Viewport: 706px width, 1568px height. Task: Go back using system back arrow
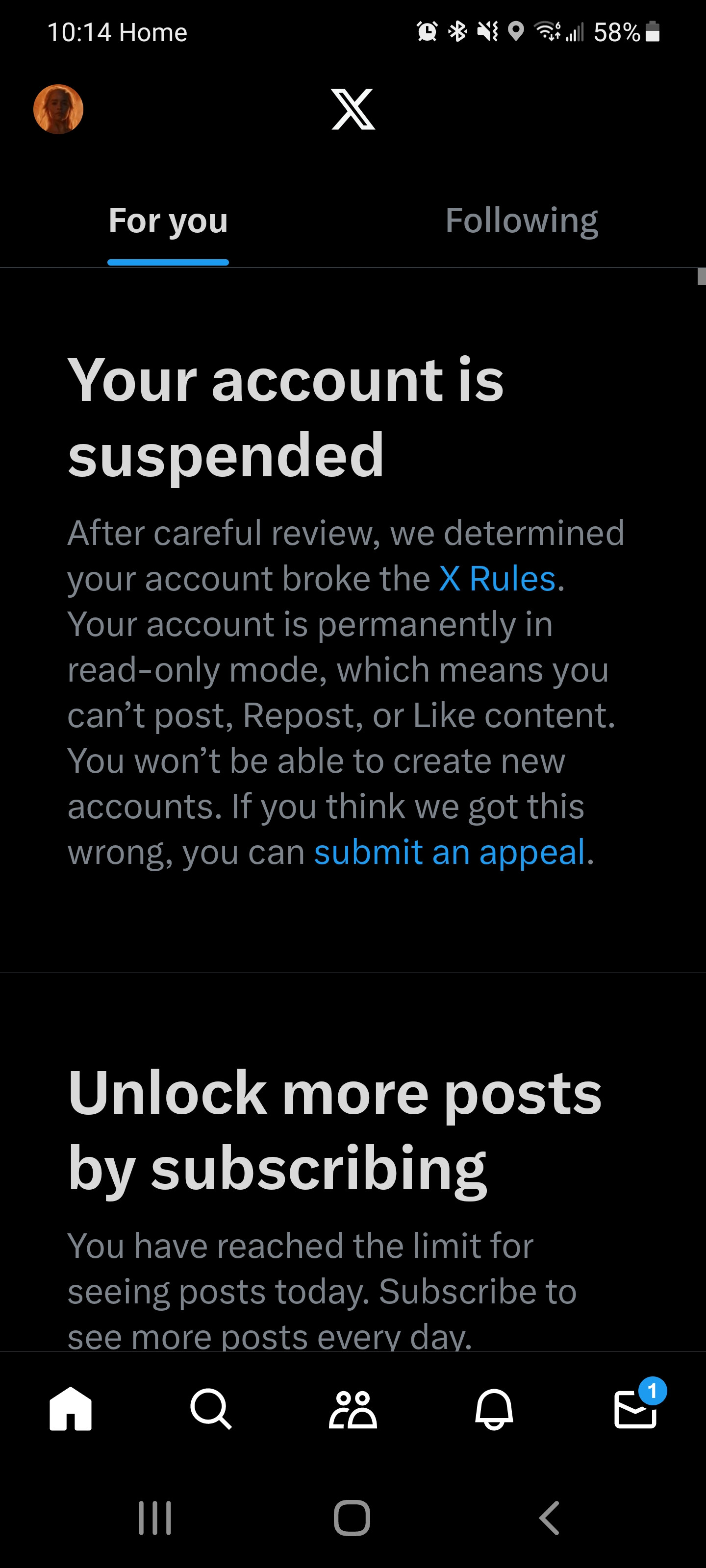click(x=550, y=1518)
